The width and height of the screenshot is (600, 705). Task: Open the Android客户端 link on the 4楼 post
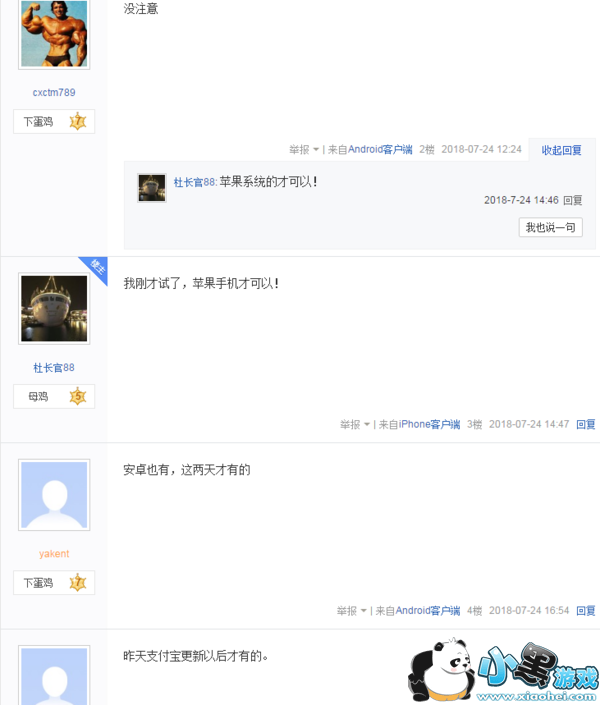[x=427, y=610]
